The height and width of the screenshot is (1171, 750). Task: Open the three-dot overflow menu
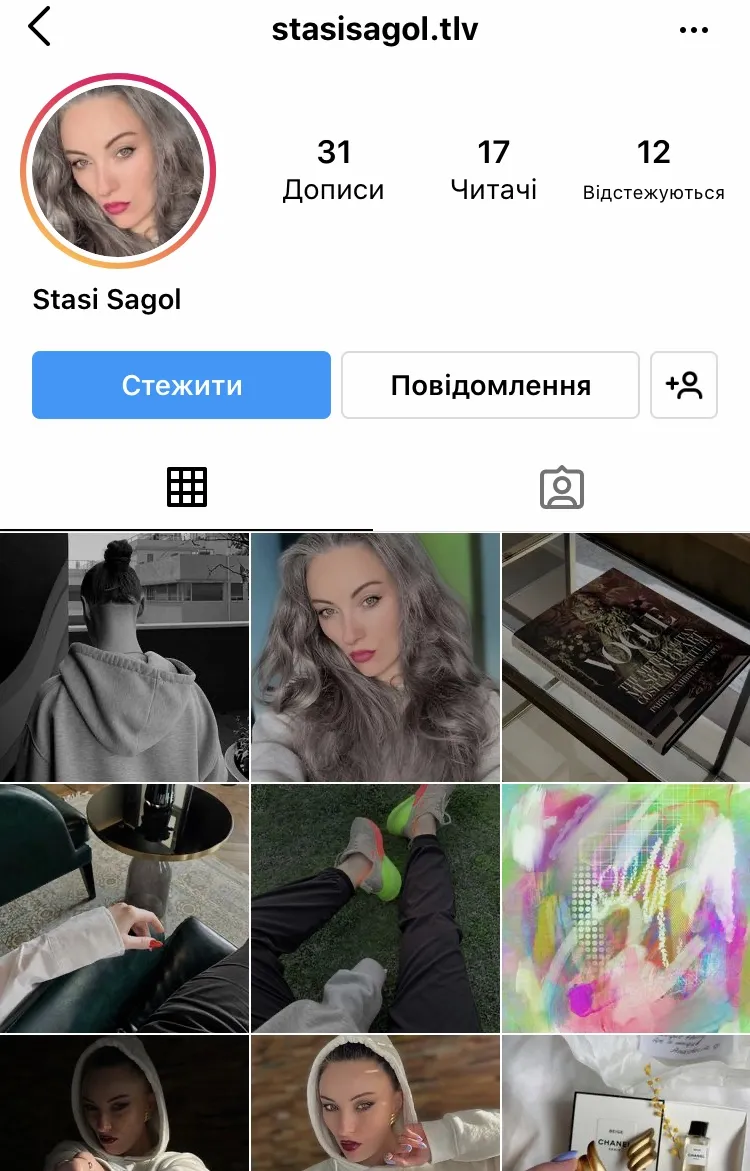(693, 30)
